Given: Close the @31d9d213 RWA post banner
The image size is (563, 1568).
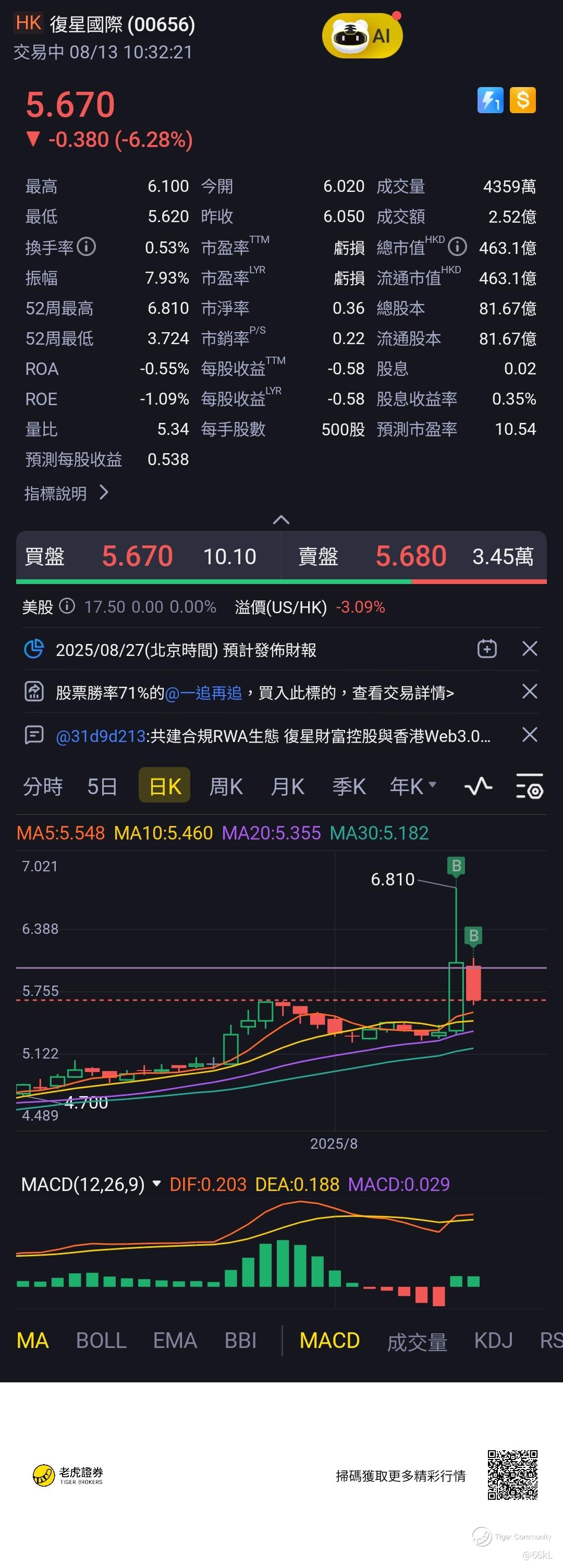Looking at the screenshot, I should pyautogui.click(x=530, y=735).
